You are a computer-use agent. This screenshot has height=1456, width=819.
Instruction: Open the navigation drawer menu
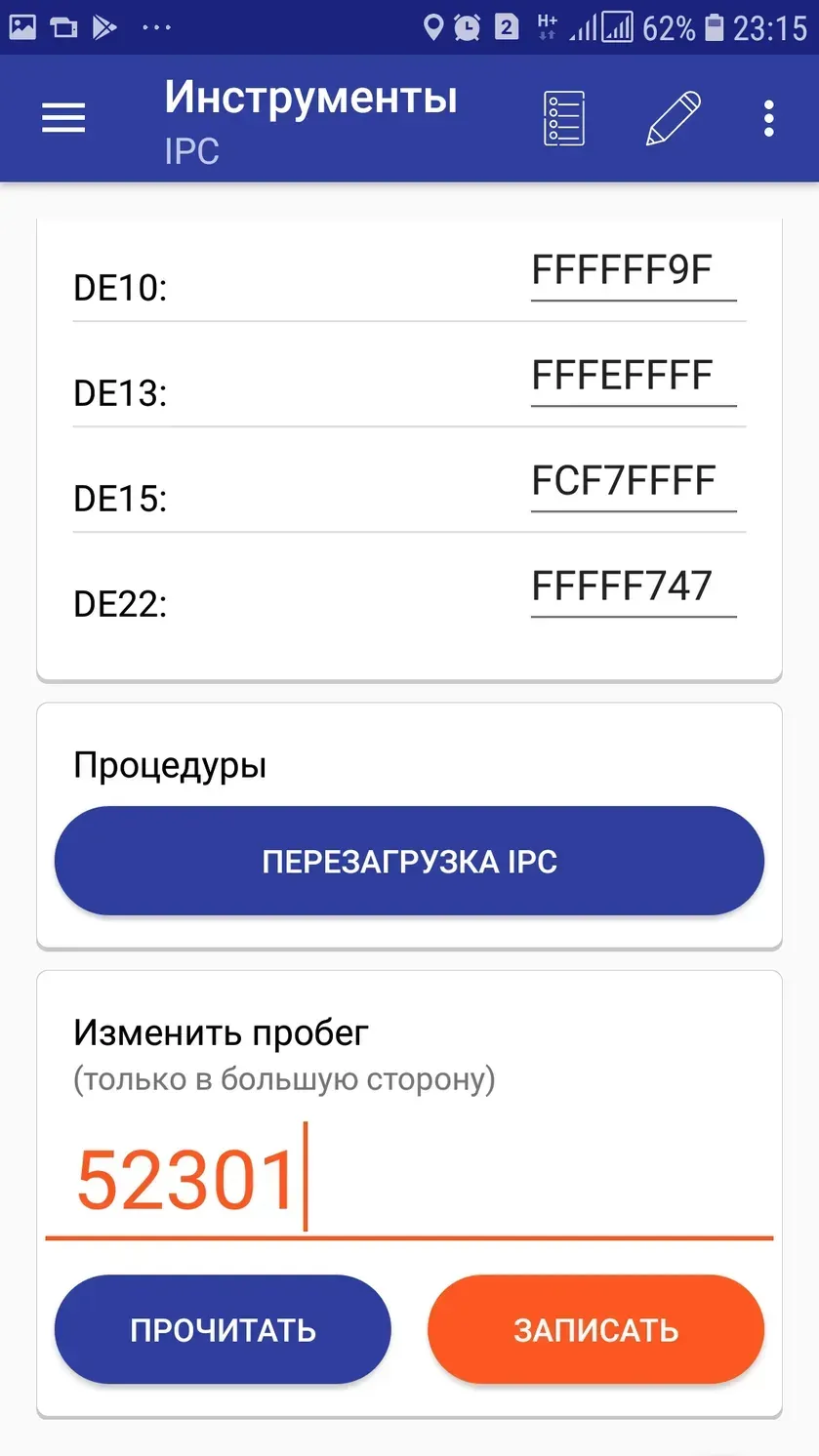[x=62, y=117]
